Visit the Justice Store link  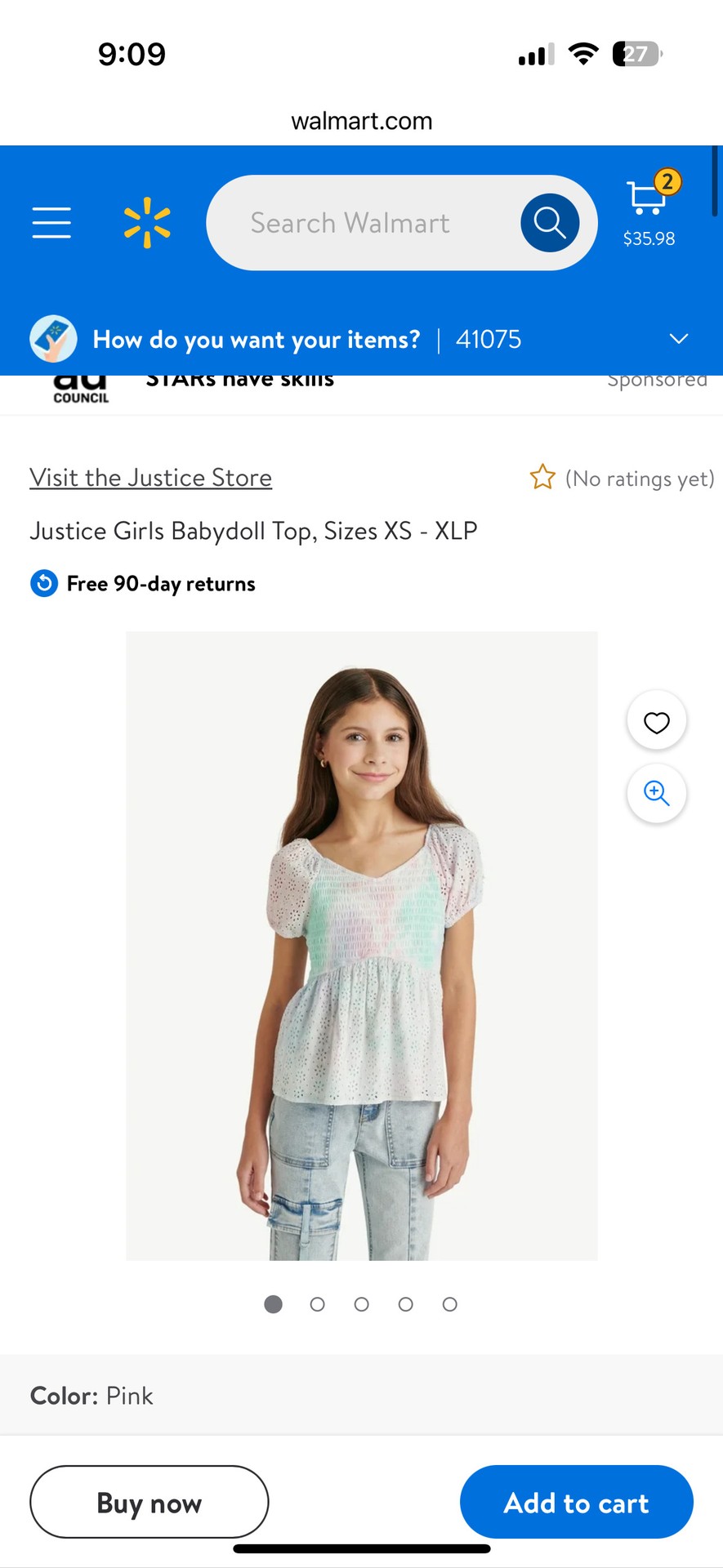tap(150, 478)
